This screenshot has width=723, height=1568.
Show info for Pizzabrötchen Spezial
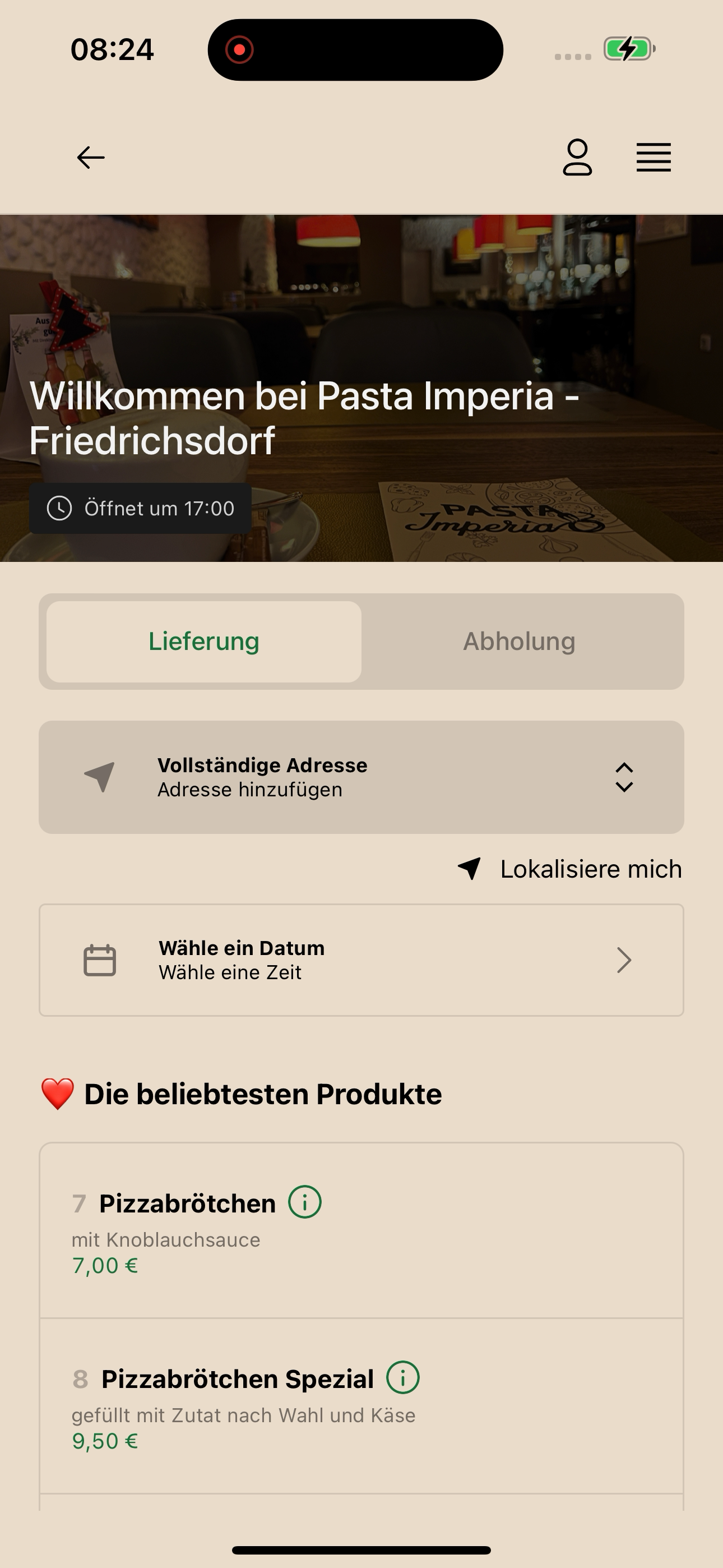(x=403, y=1377)
